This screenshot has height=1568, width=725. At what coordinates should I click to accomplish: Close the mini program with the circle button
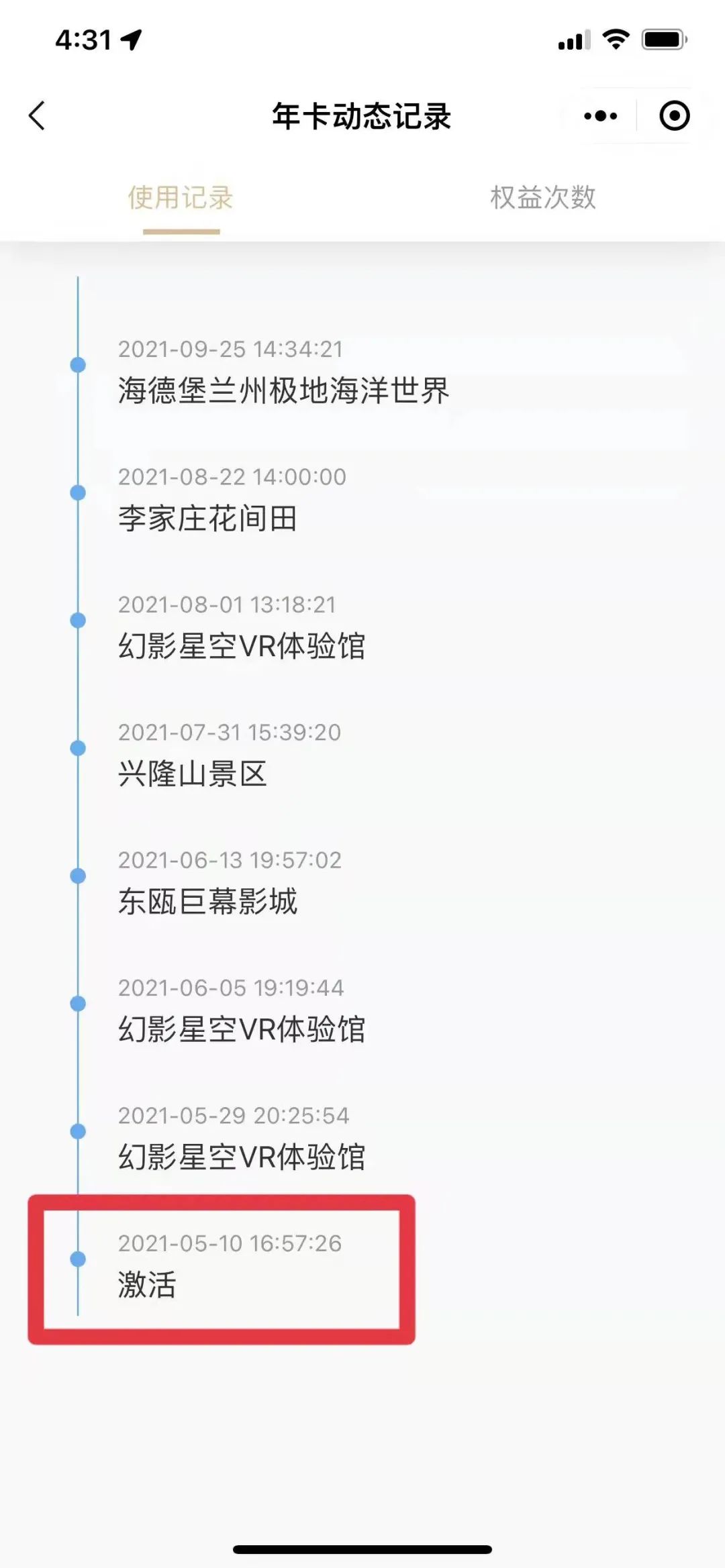674,116
